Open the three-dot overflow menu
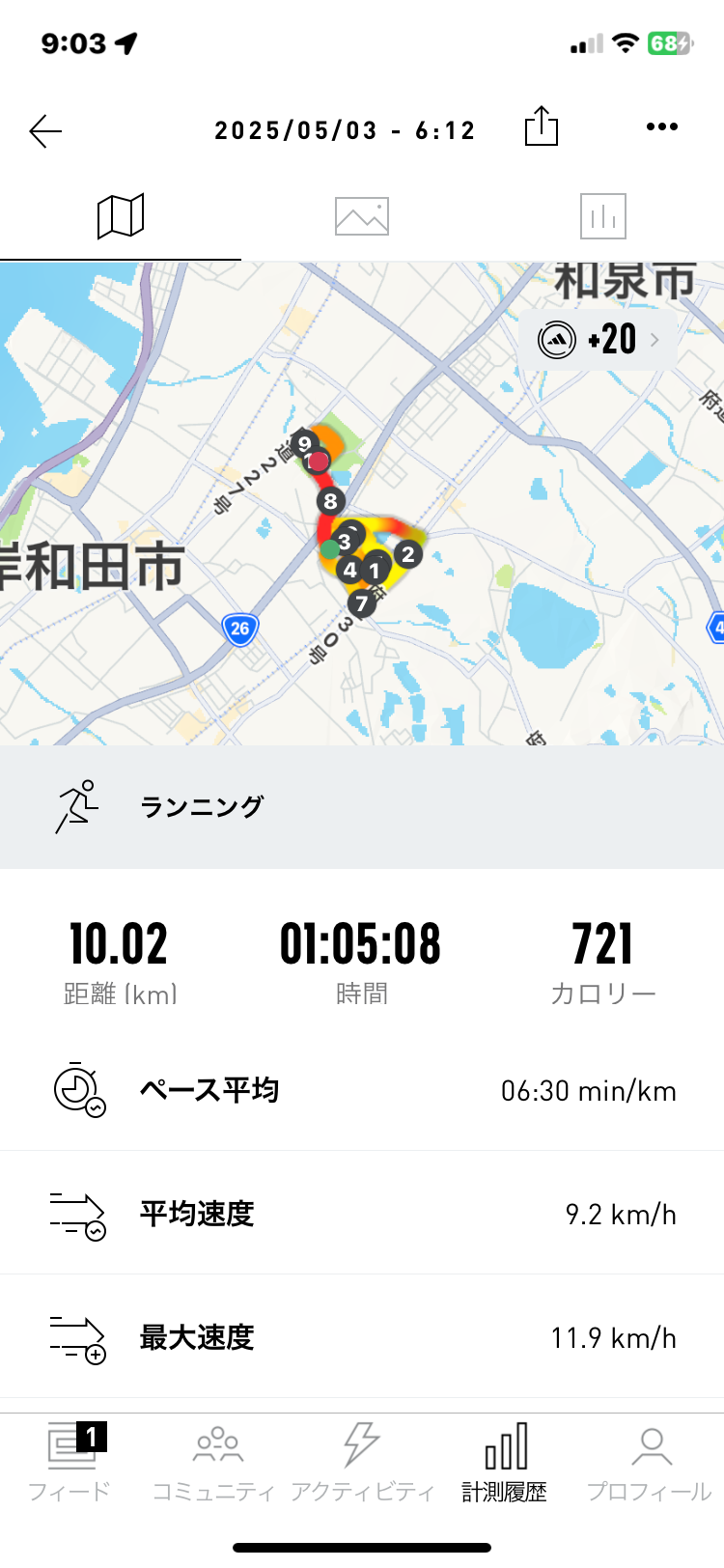Screen dimensions: 724x1568 (661, 127)
